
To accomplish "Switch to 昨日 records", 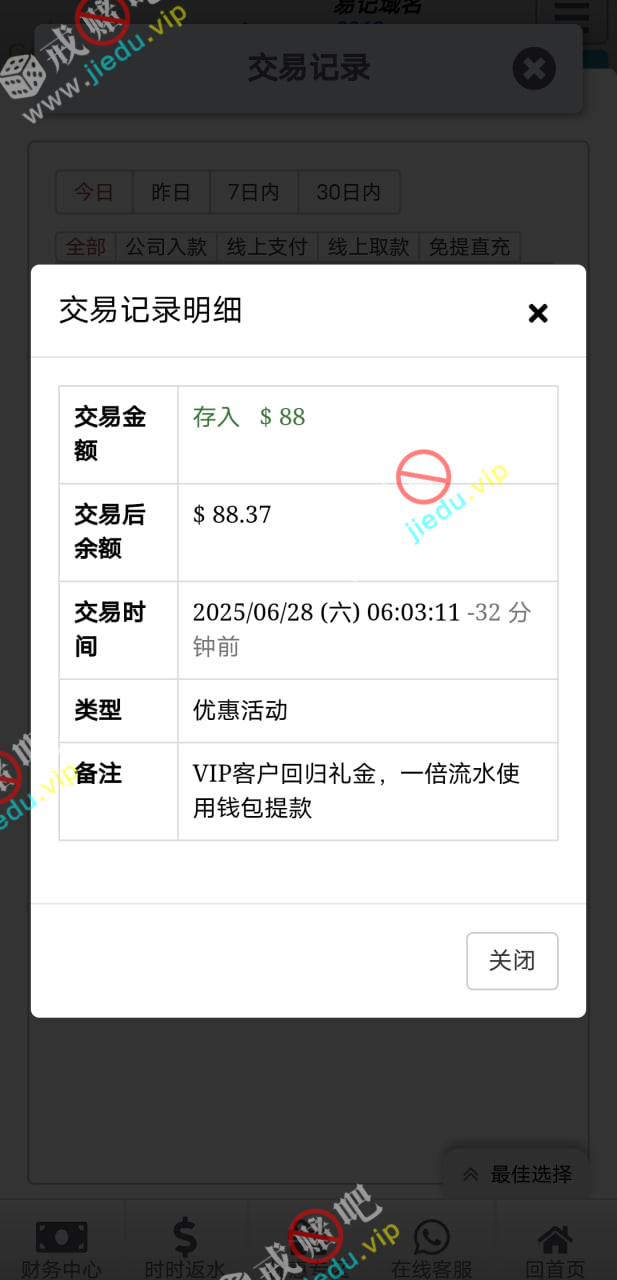I will click(171, 192).
